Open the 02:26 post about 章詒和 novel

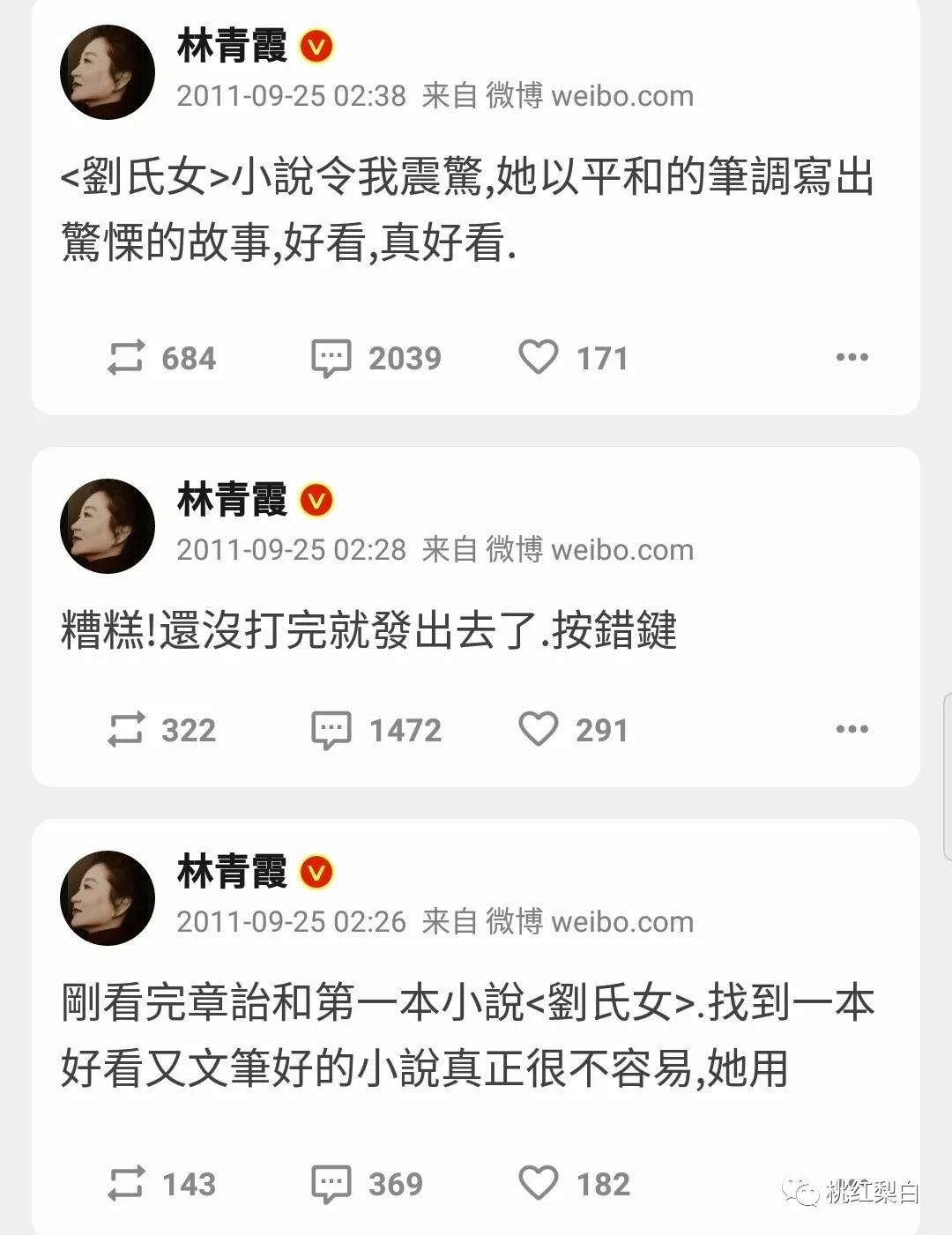coord(467,1036)
